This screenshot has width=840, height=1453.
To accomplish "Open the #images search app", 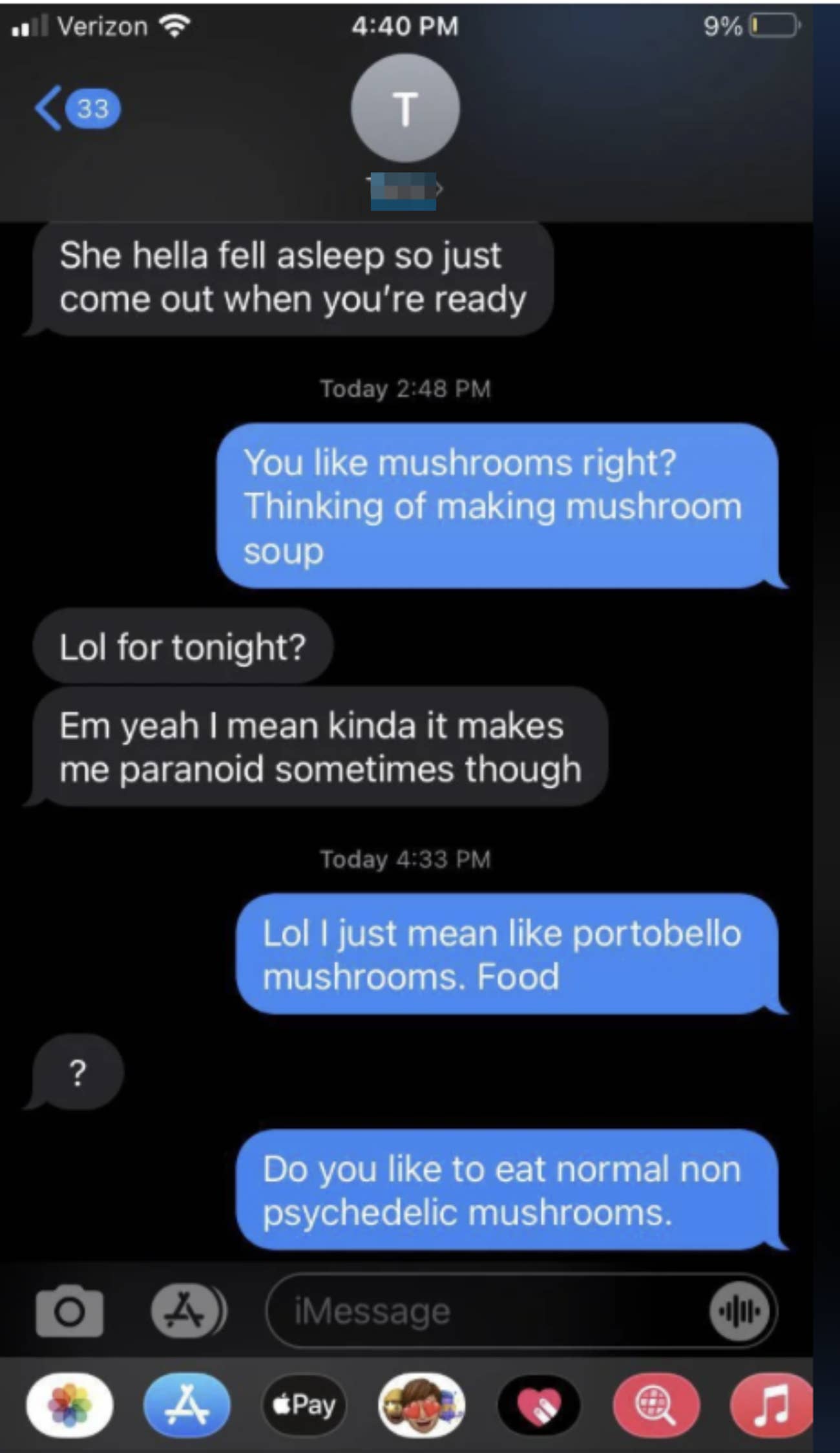I will coord(655,1405).
